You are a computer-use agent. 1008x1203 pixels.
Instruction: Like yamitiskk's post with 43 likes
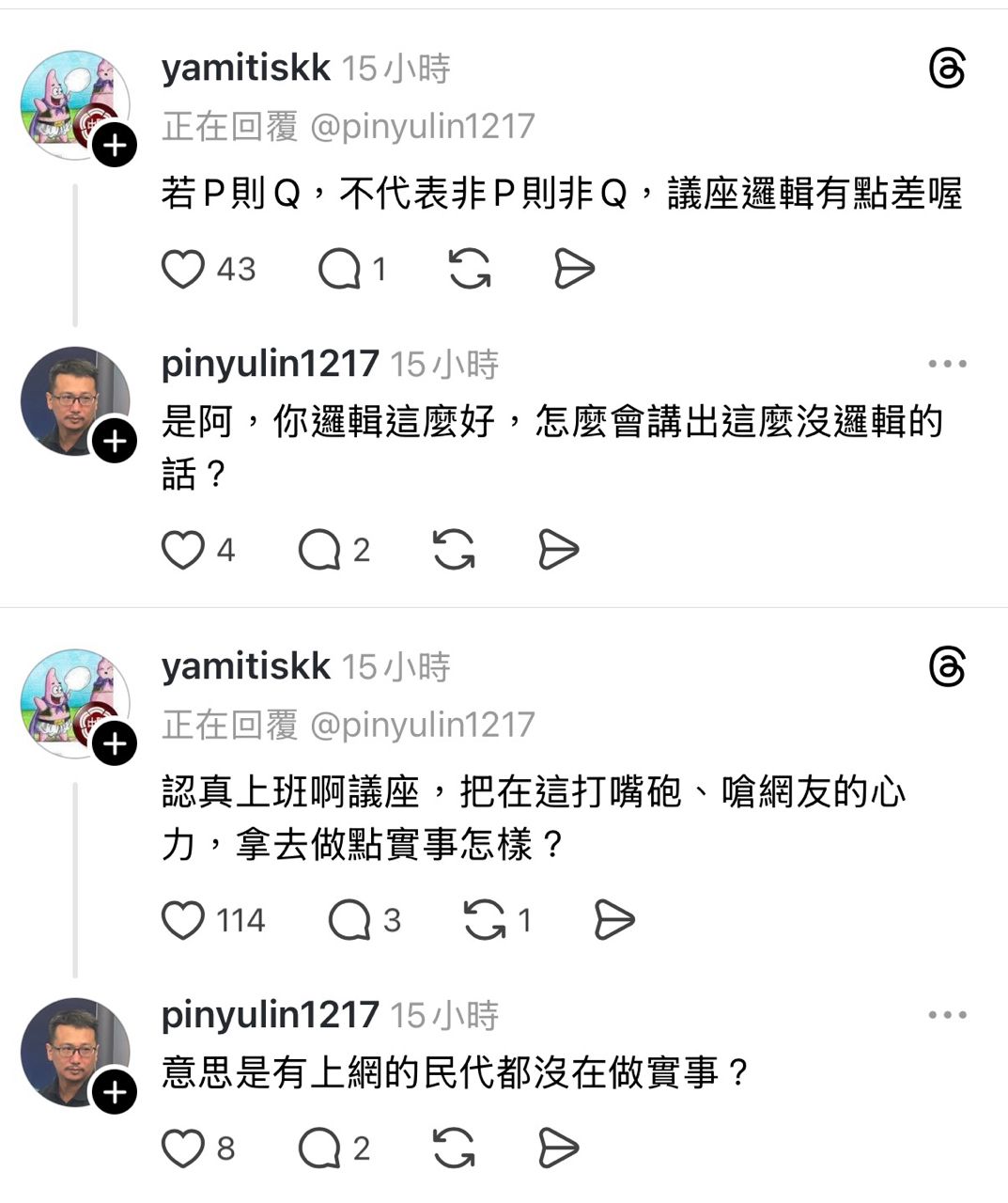tap(183, 270)
